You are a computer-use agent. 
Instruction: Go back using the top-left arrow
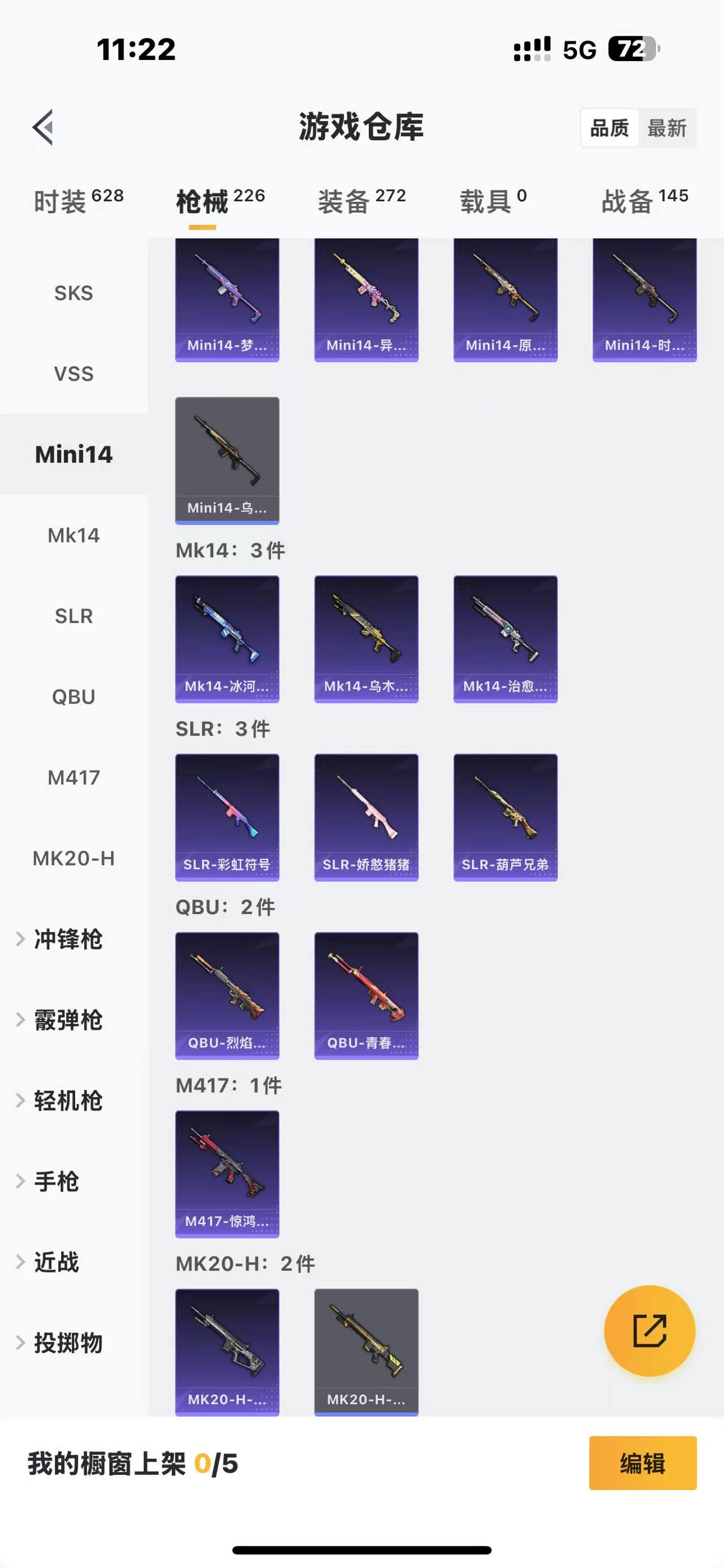pyautogui.click(x=42, y=128)
